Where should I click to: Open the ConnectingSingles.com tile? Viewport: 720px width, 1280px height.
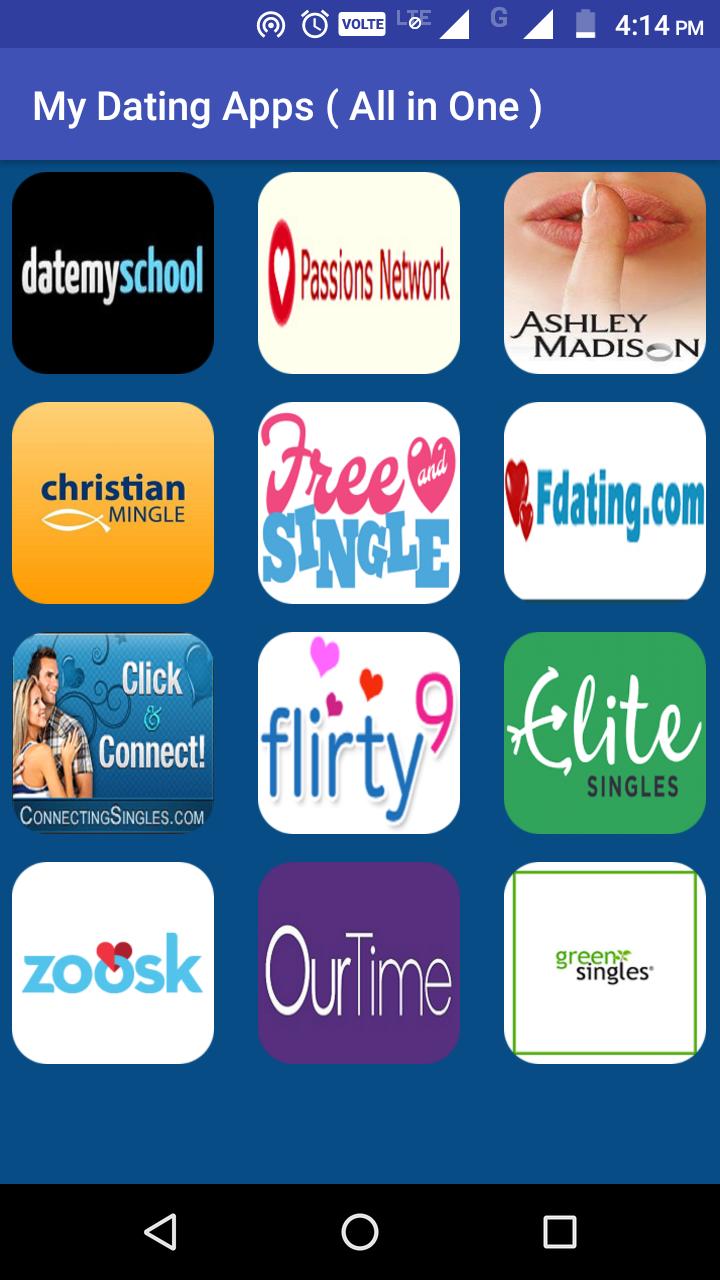(x=113, y=733)
